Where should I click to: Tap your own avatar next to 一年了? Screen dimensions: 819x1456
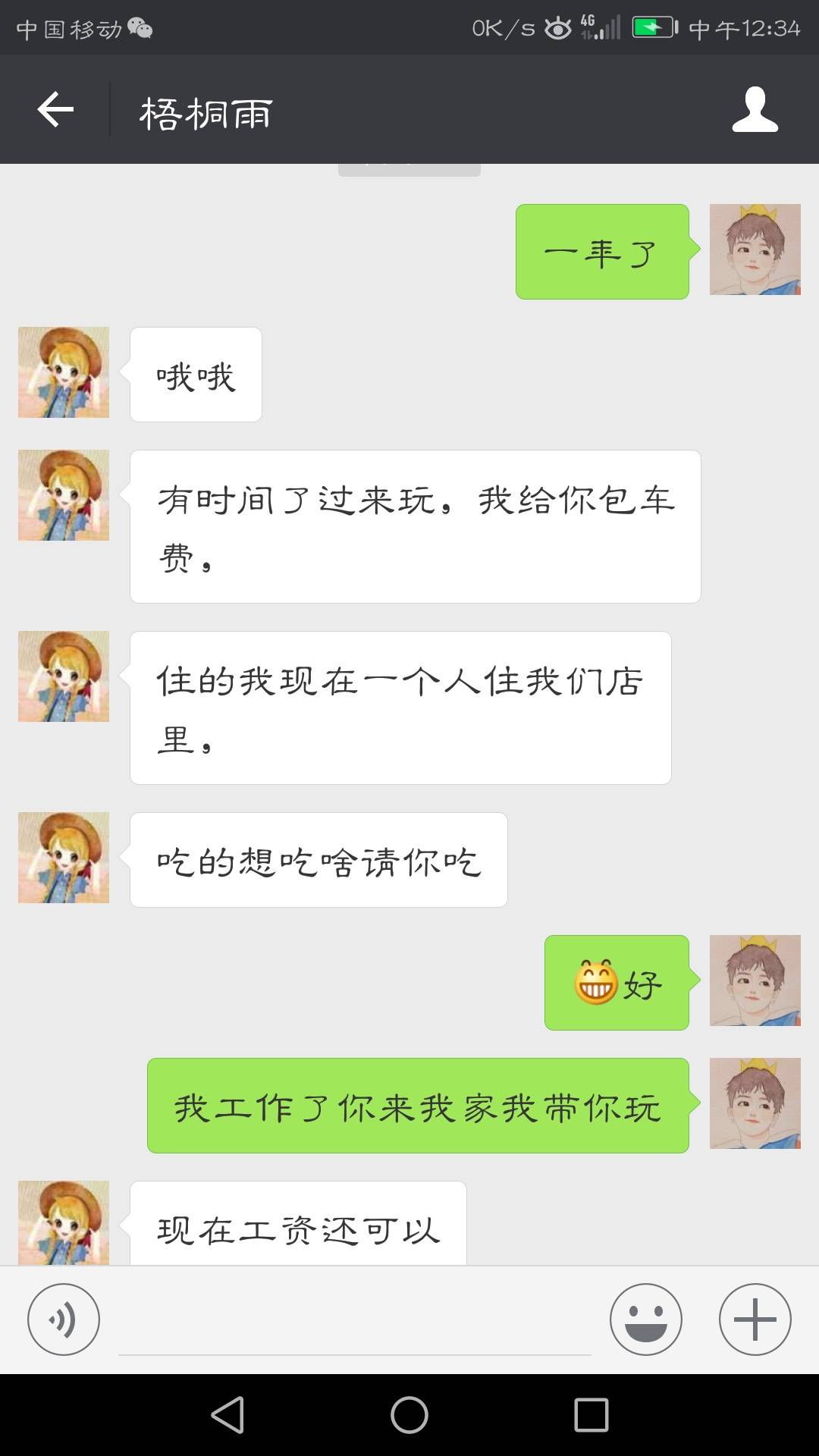(755, 250)
